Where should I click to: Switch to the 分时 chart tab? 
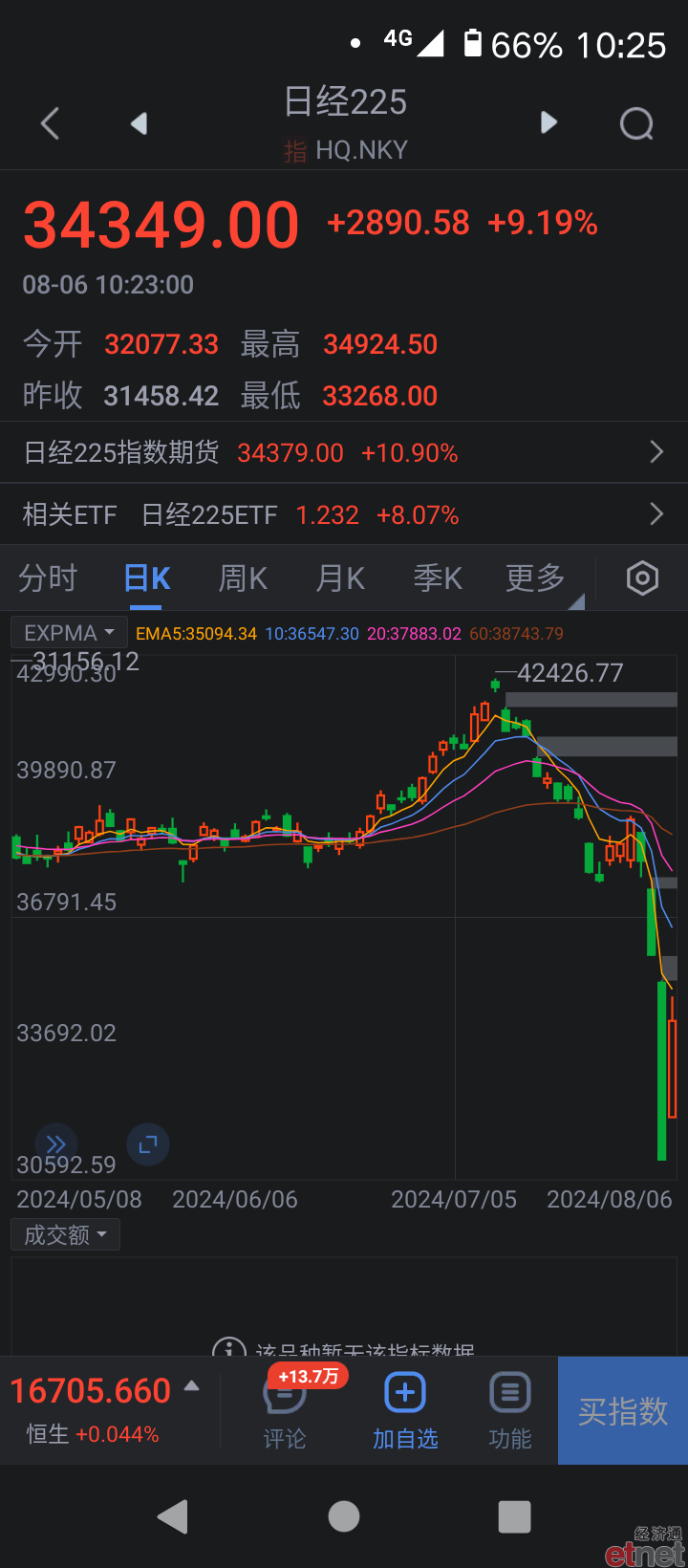click(x=48, y=578)
